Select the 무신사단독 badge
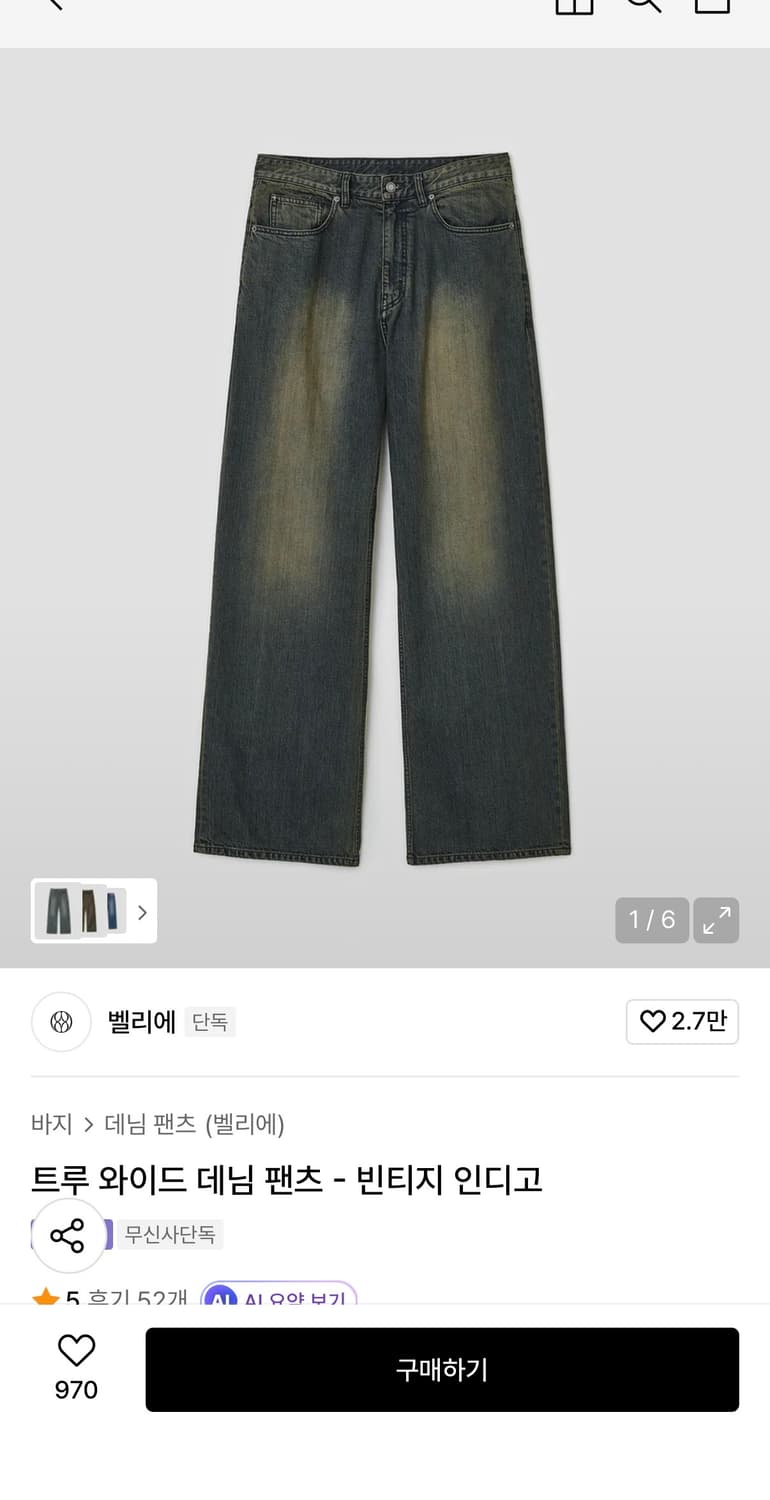Viewport: 770px width, 1500px height. coord(170,1235)
